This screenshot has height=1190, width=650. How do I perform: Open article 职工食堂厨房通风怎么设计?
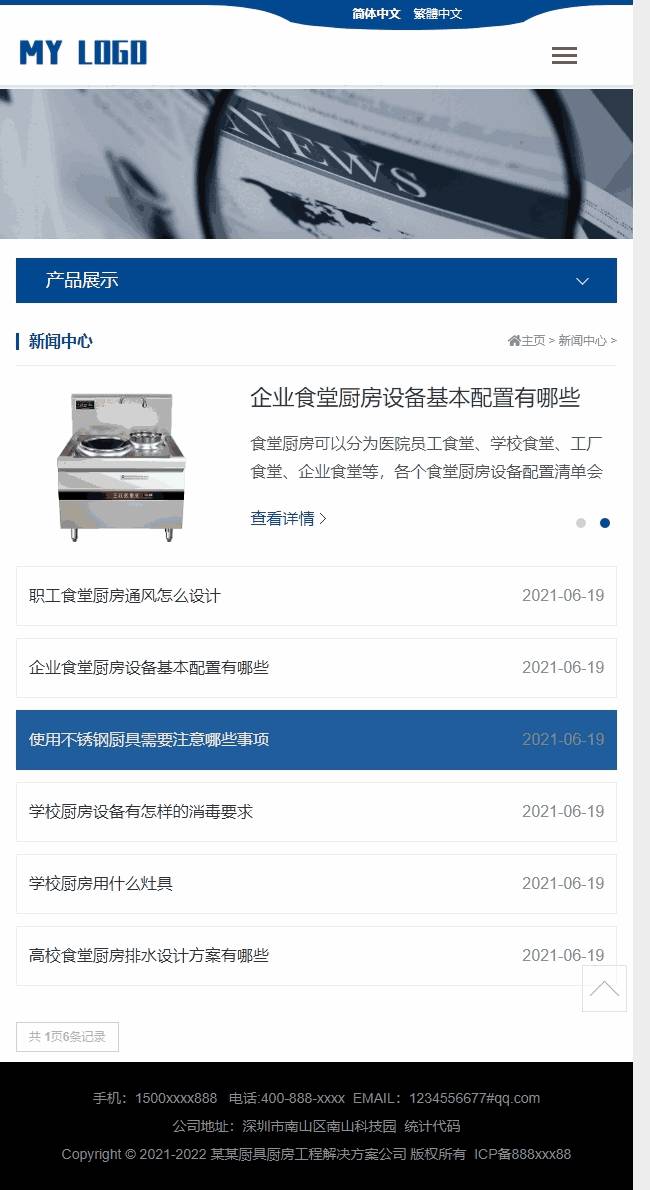(316, 596)
